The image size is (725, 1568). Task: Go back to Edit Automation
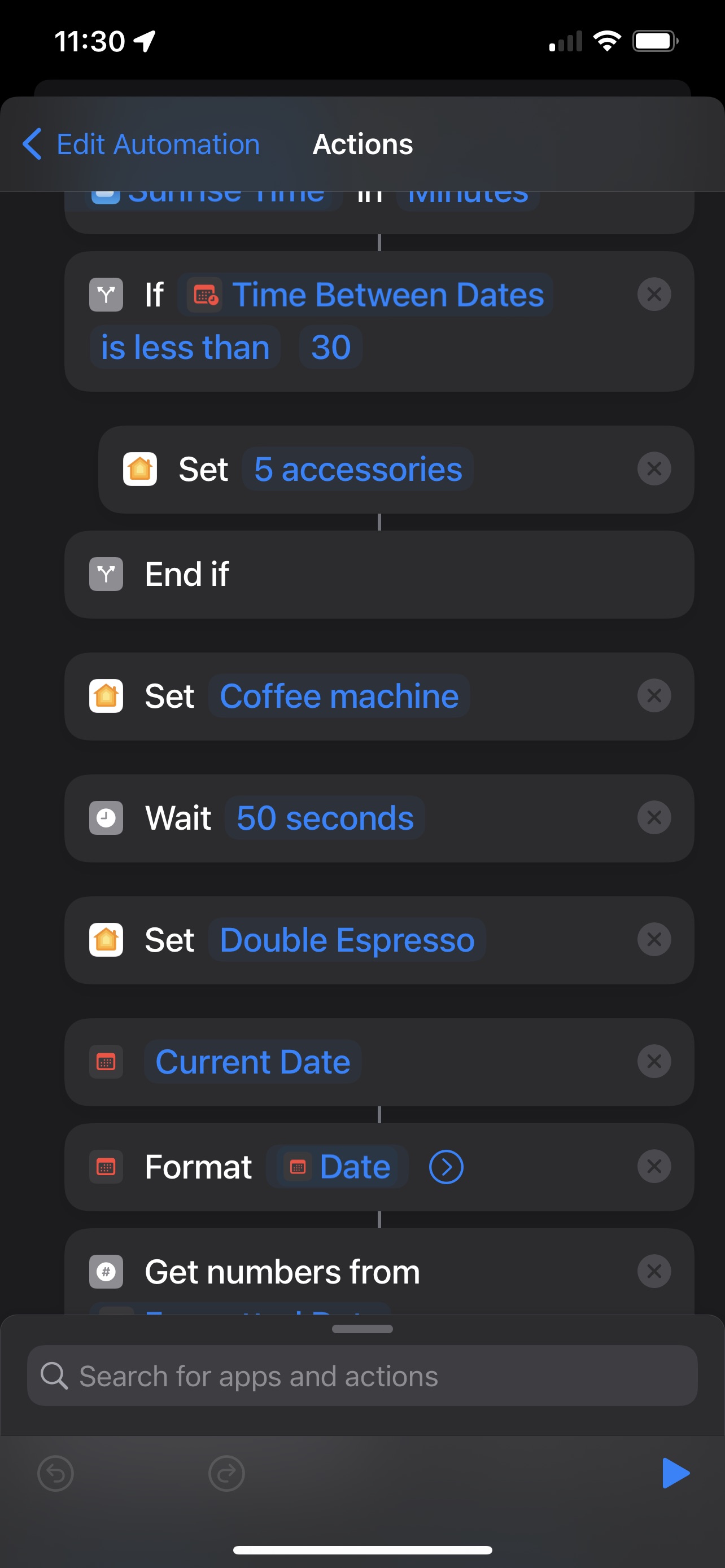click(x=141, y=144)
